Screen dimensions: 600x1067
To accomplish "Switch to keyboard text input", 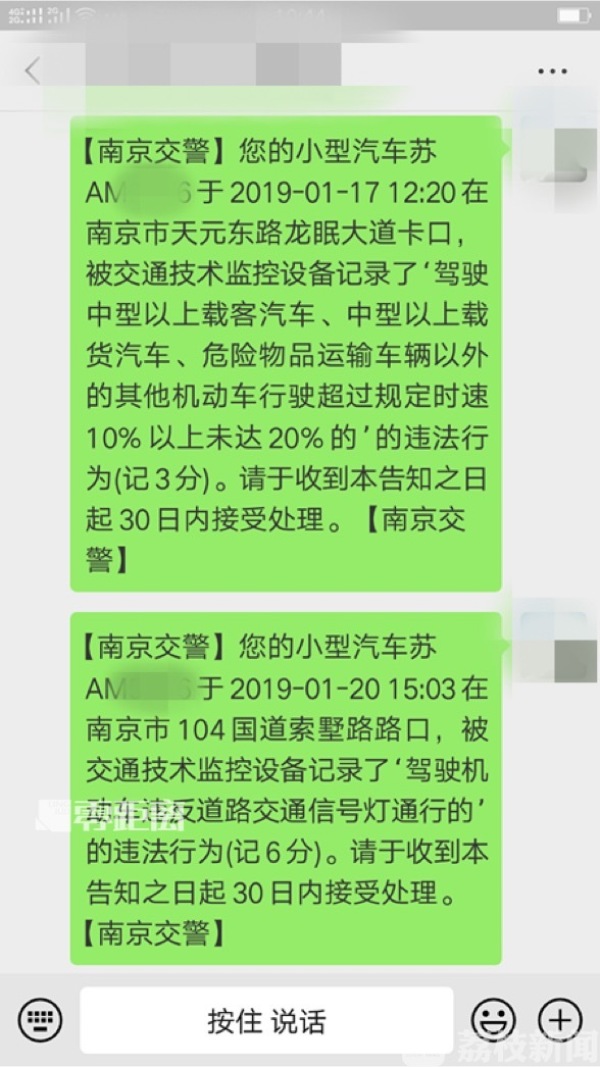I will pyautogui.click(x=40, y=1020).
